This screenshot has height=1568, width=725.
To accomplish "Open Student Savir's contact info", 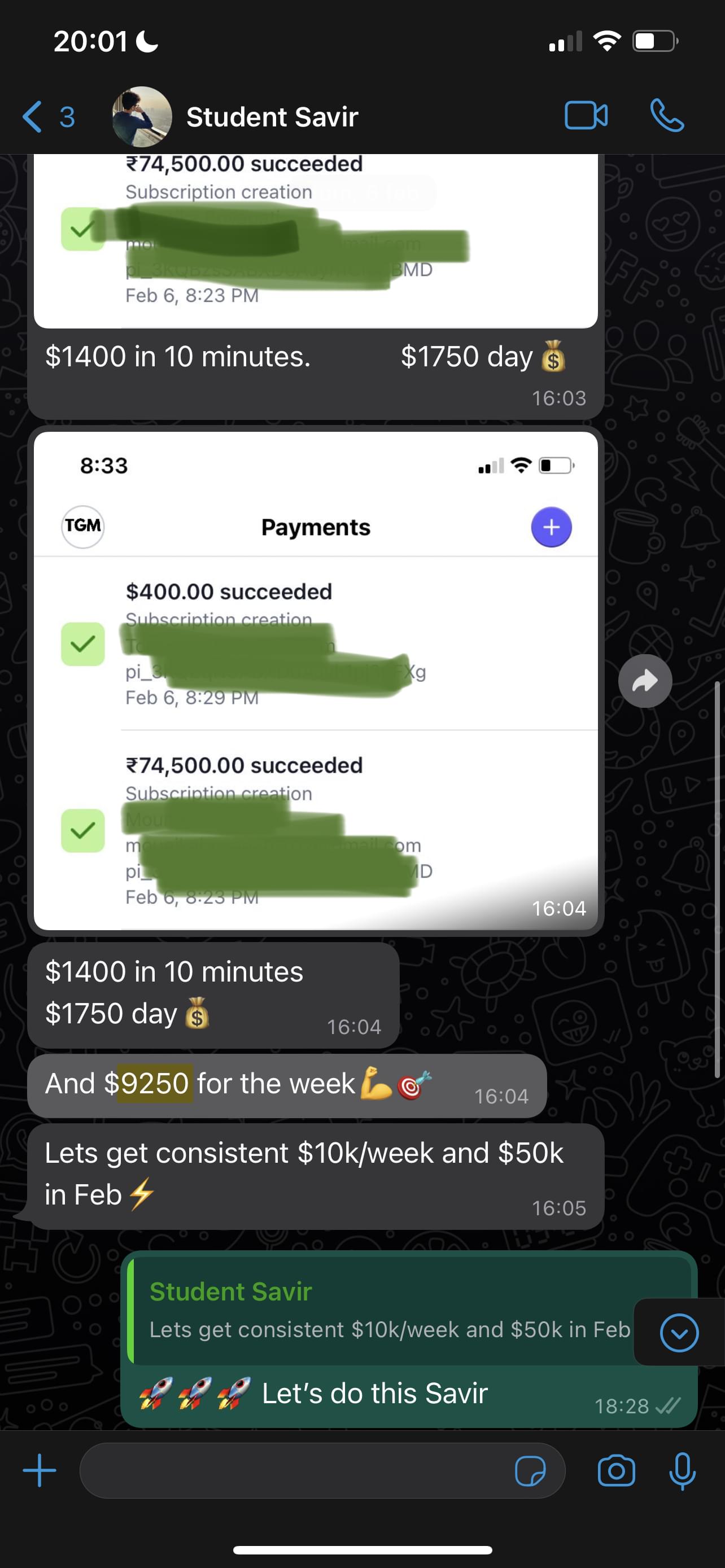I will [272, 116].
